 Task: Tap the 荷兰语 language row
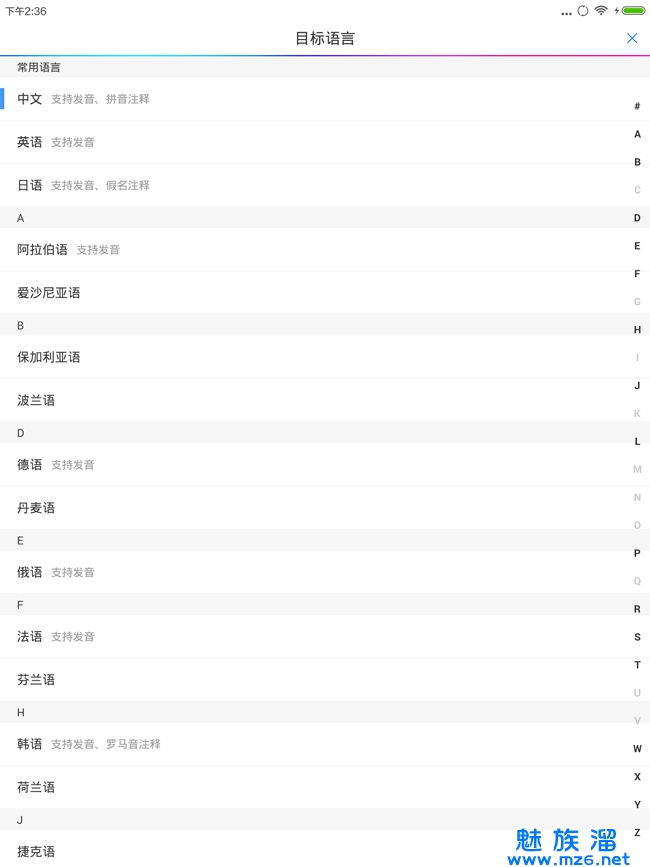tap(36, 787)
